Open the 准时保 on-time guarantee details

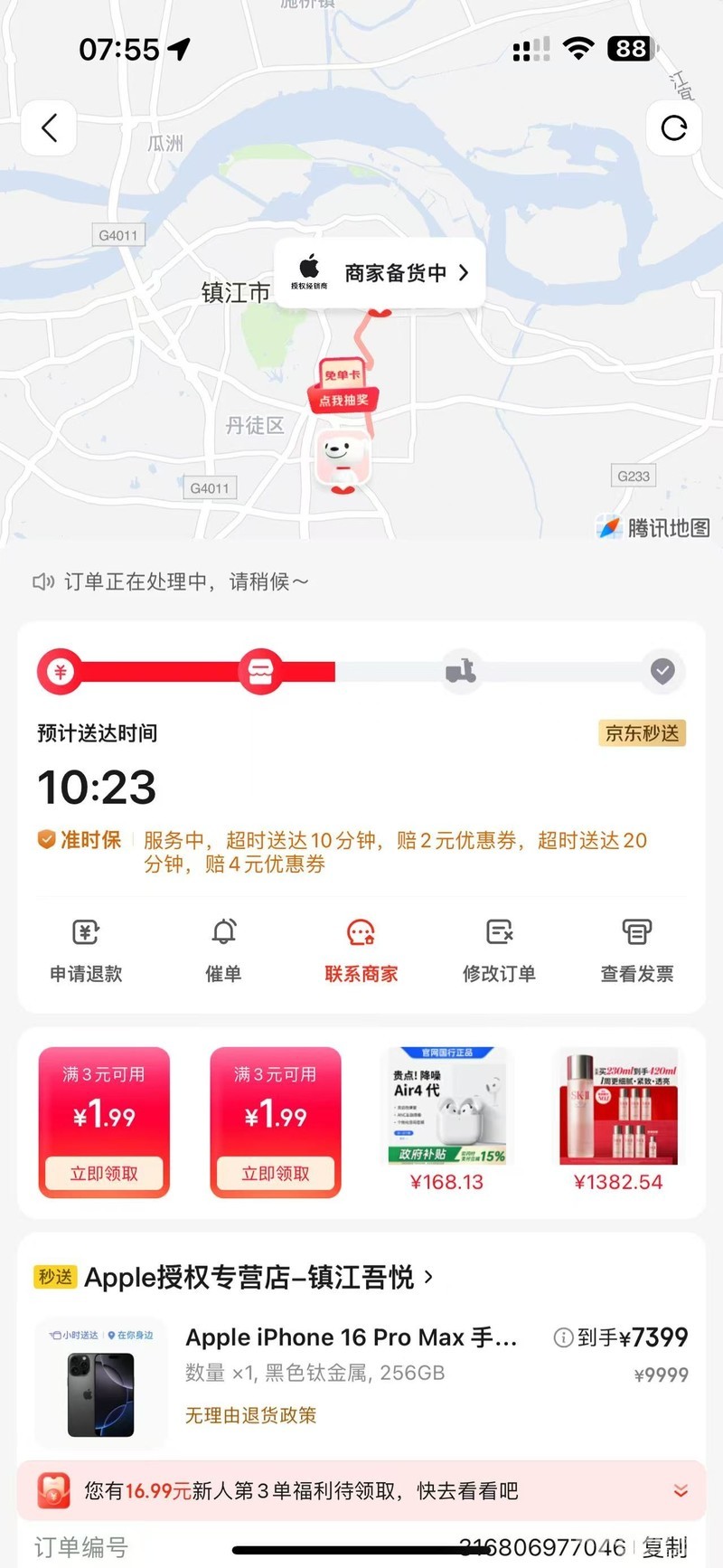click(x=80, y=840)
